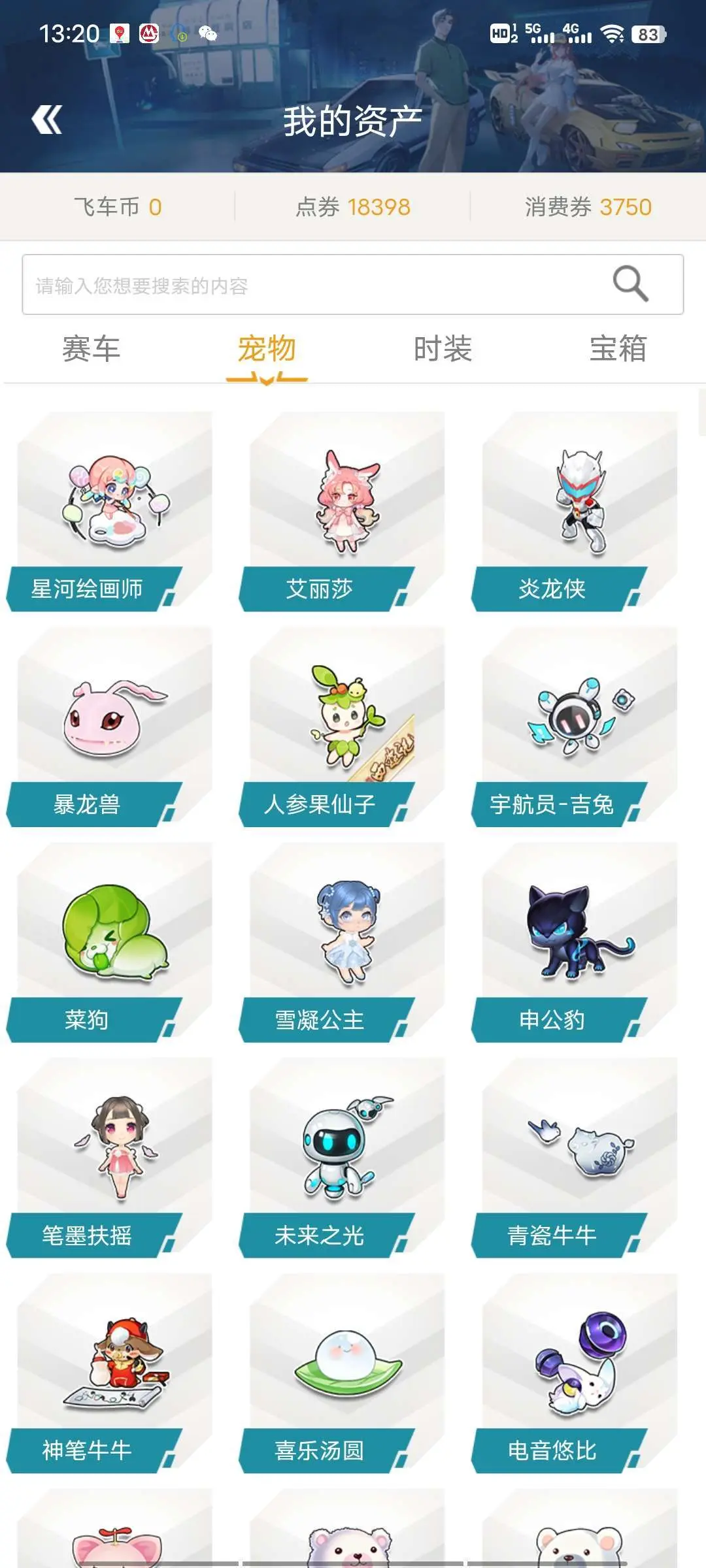Screen dimensions: 706x1568
Task: Switch to the 赛车 tab
Action: 91,349
